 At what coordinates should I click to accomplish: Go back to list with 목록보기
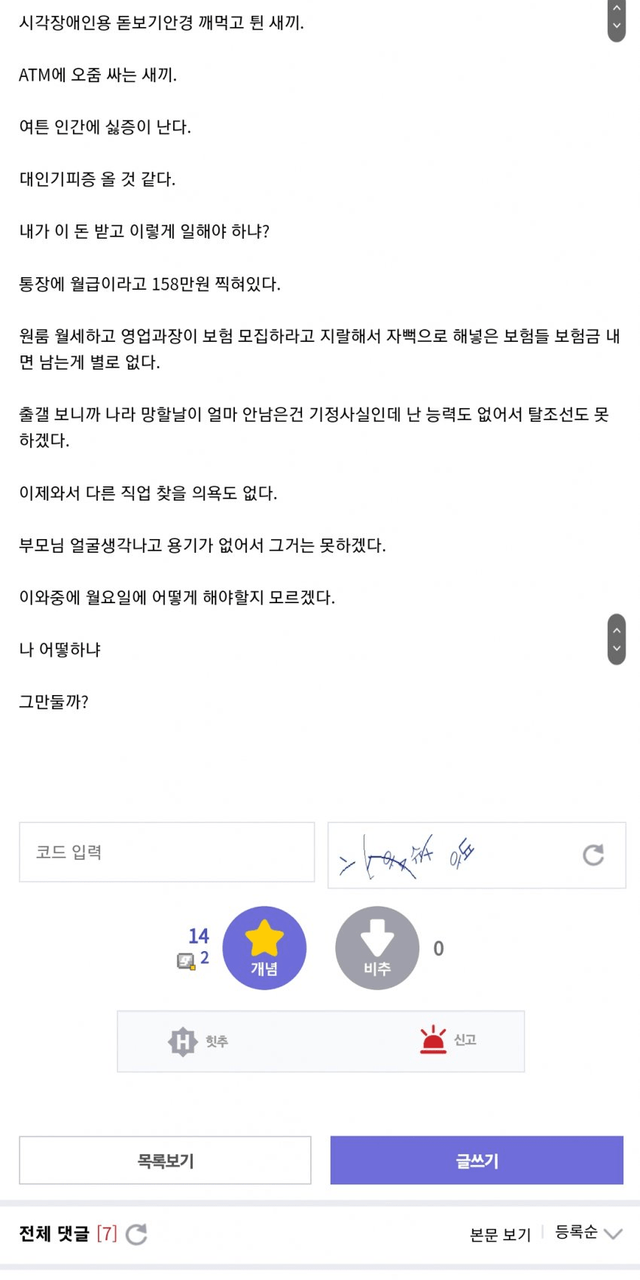click(165, 1161)
